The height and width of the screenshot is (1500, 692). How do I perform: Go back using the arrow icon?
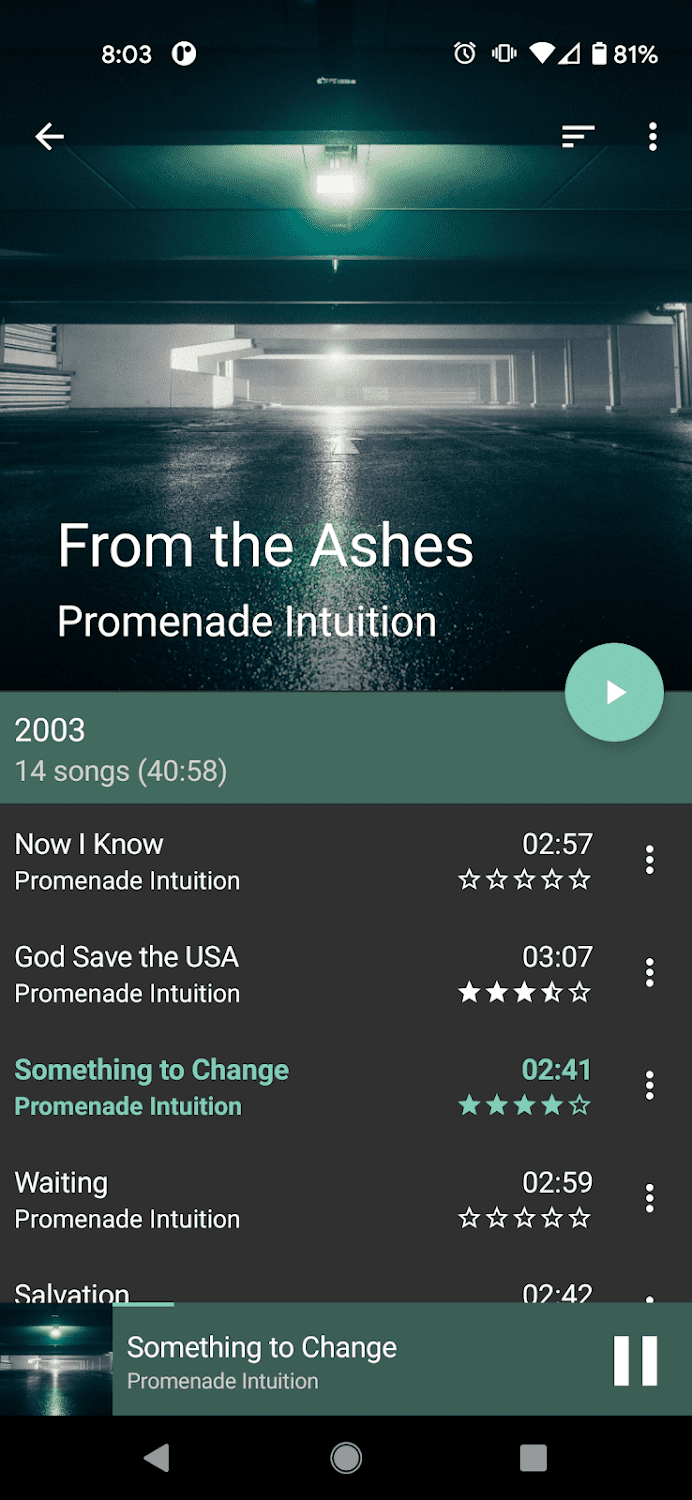[49, 136]
